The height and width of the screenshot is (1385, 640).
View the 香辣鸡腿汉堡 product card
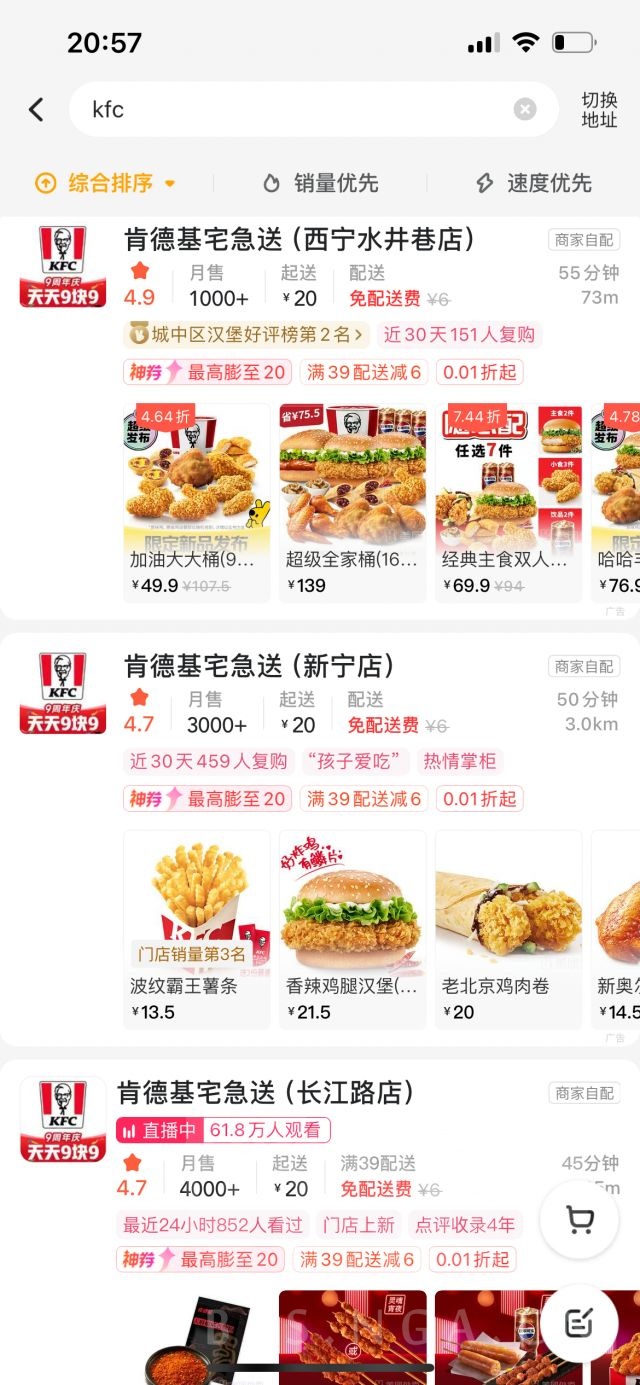(x=352, y=927)
